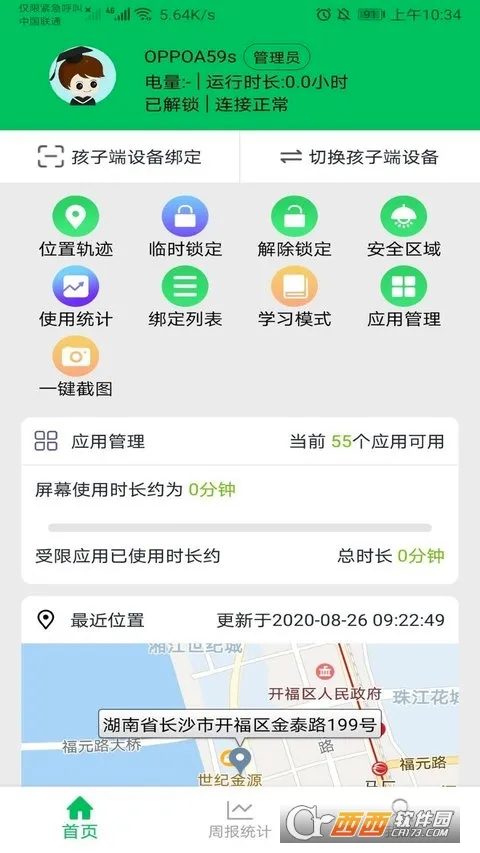Open the 应用管理 card showing 55个应用可用
Viewport: 480px width, 853px height.
click(x=239, y=500)
